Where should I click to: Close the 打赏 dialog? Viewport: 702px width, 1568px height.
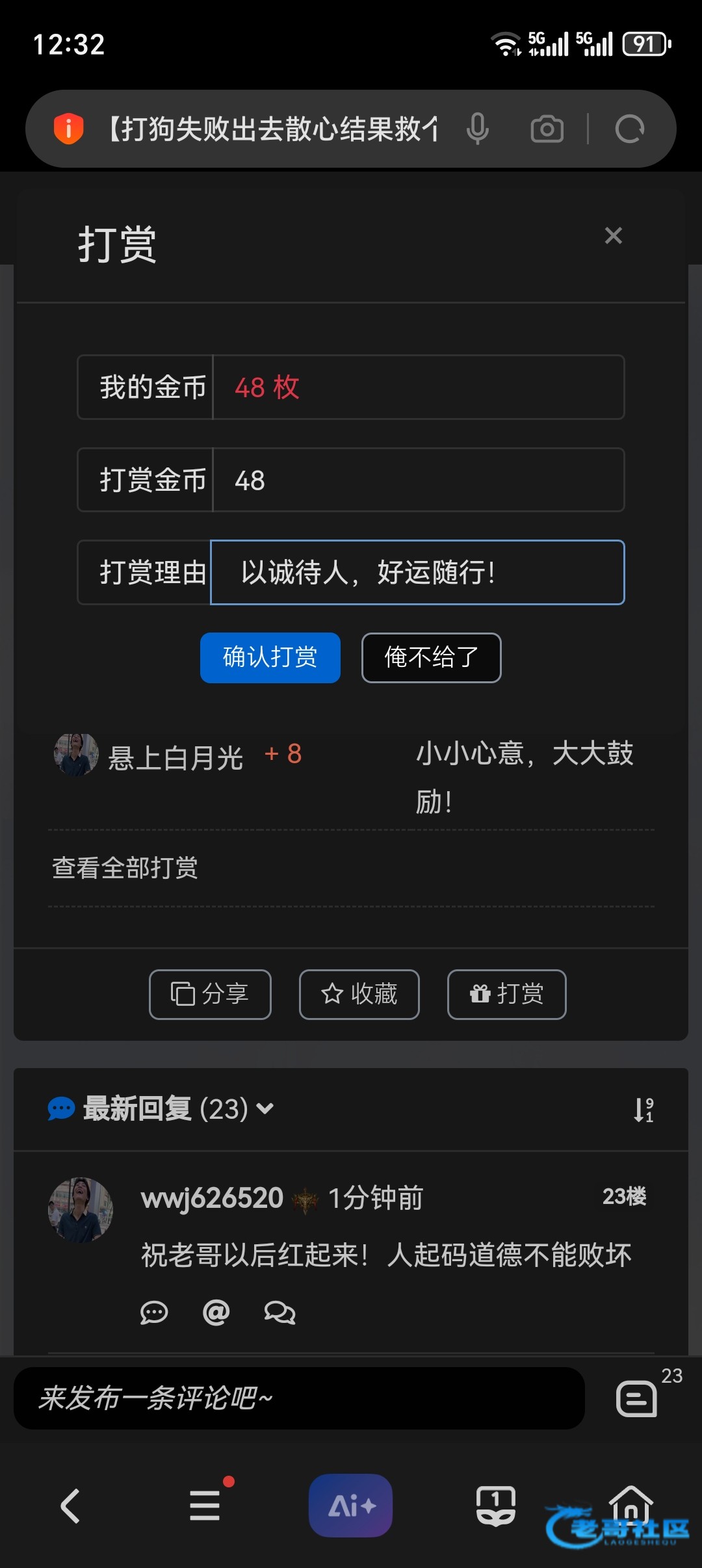(x=613, y=235)
